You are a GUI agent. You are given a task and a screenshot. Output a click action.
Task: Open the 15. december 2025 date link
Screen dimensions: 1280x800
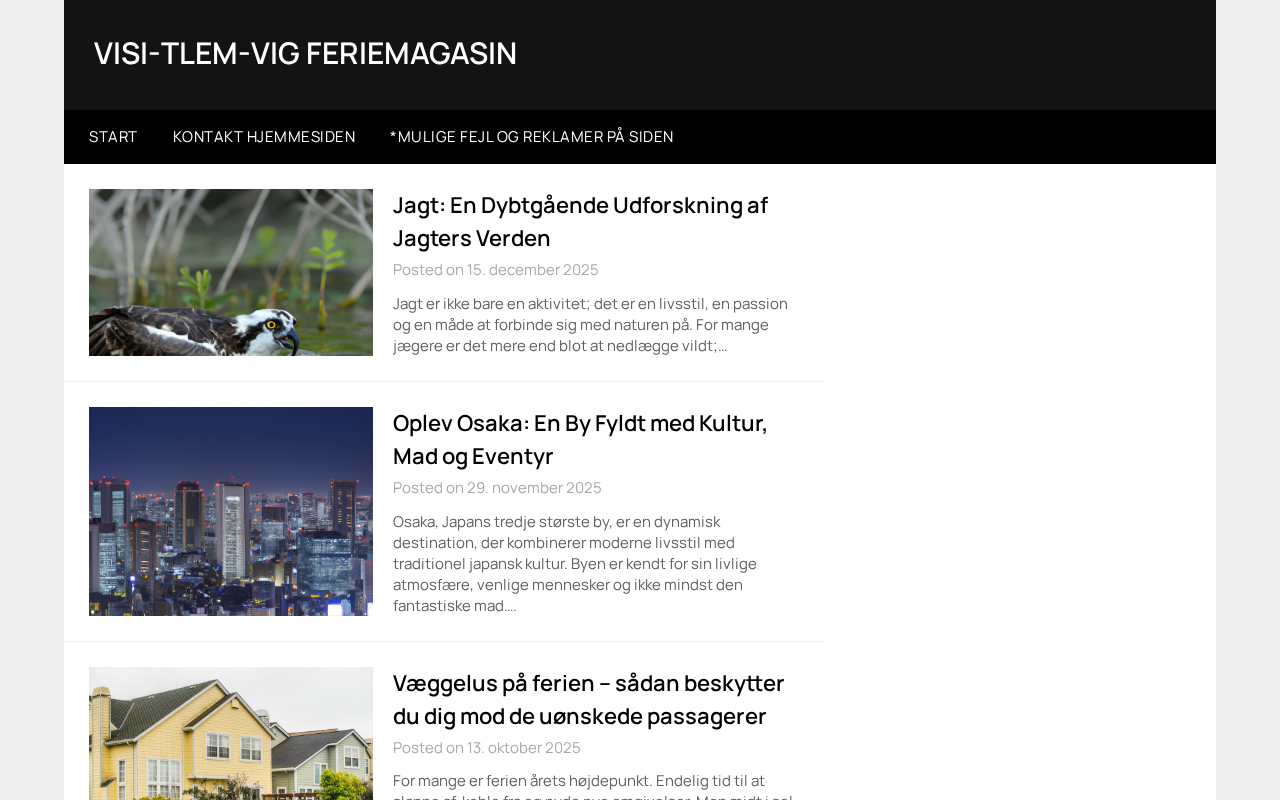532,270
